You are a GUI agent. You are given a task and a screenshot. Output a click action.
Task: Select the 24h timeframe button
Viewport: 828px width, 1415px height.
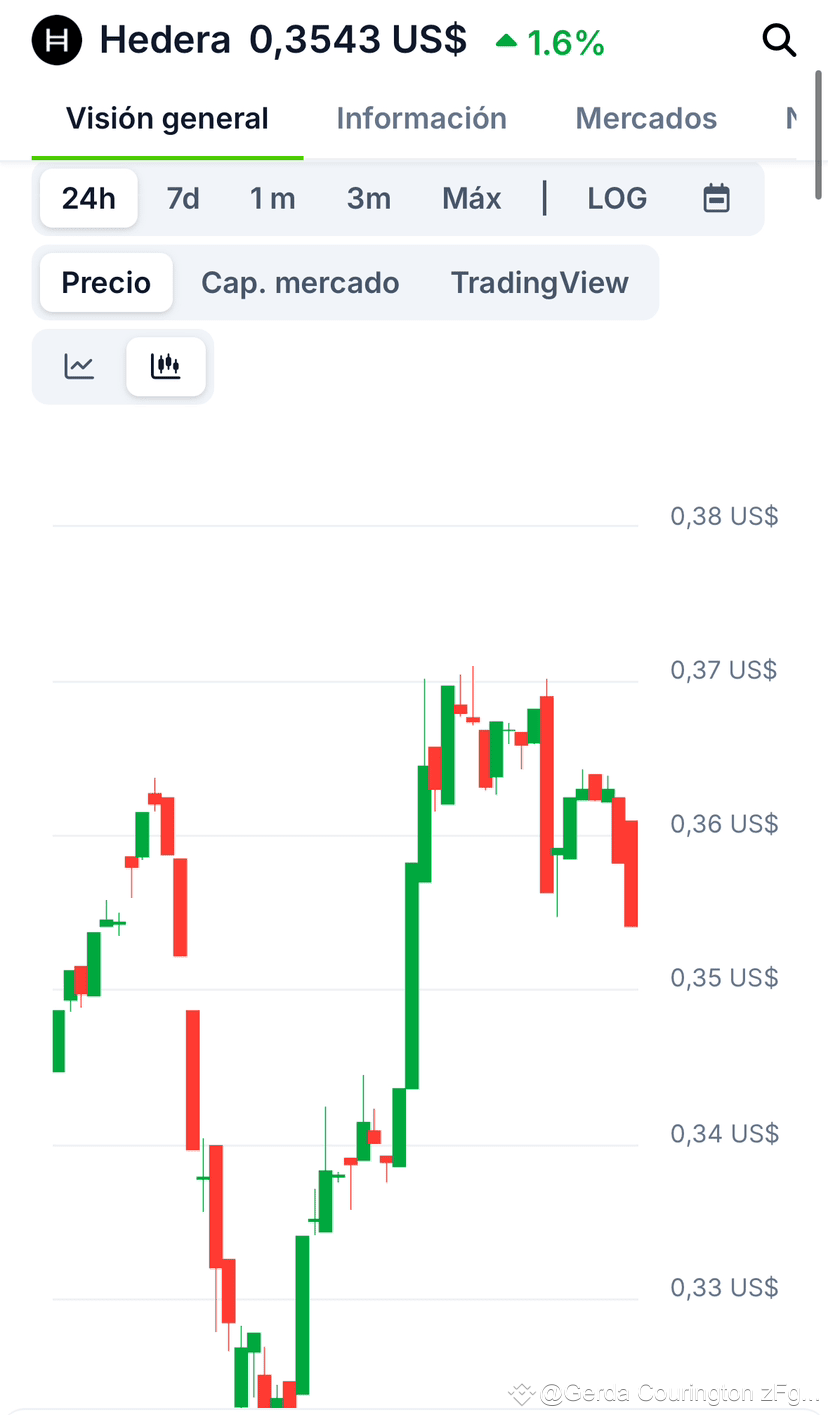click(88, 198)
